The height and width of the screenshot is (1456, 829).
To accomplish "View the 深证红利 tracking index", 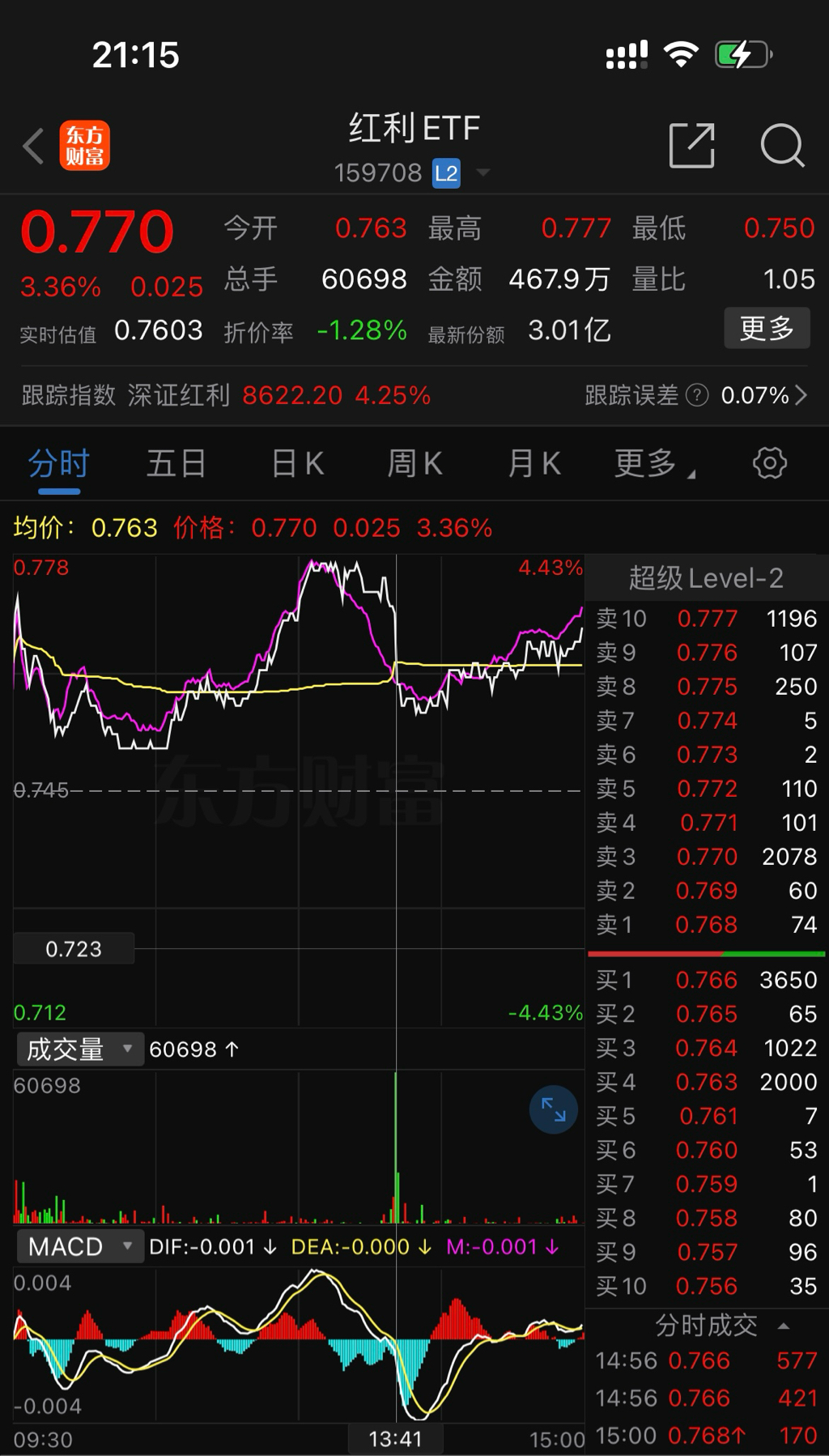I will 178,395.
